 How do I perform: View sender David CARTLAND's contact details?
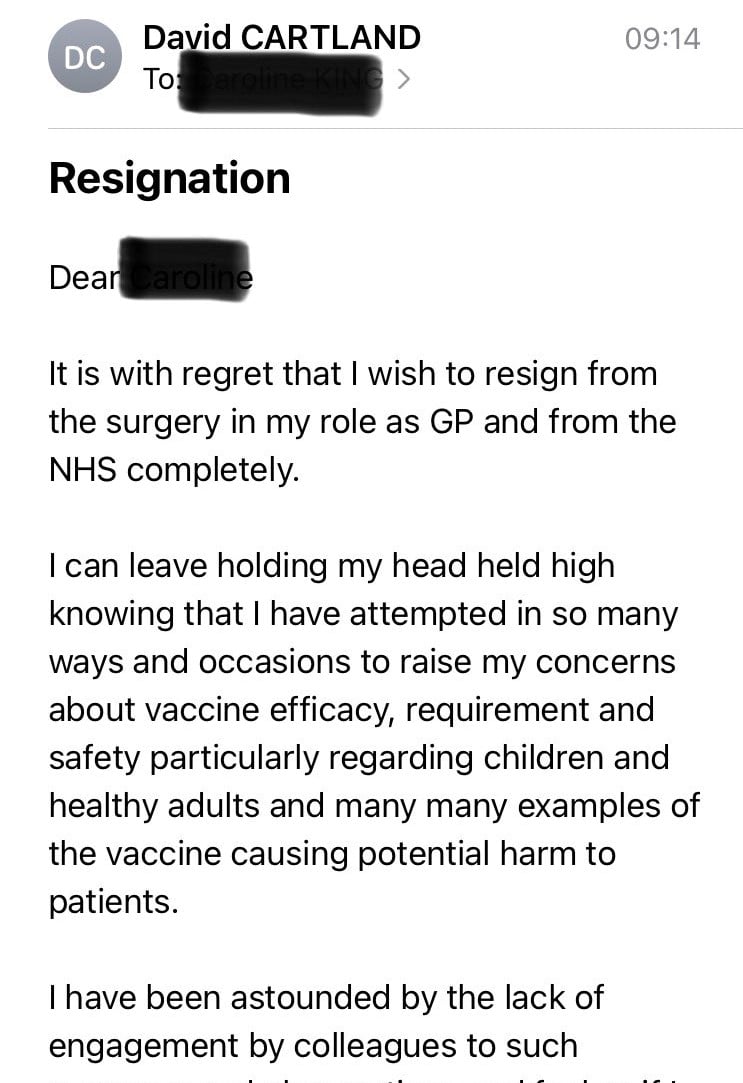(x=281, y=38)
